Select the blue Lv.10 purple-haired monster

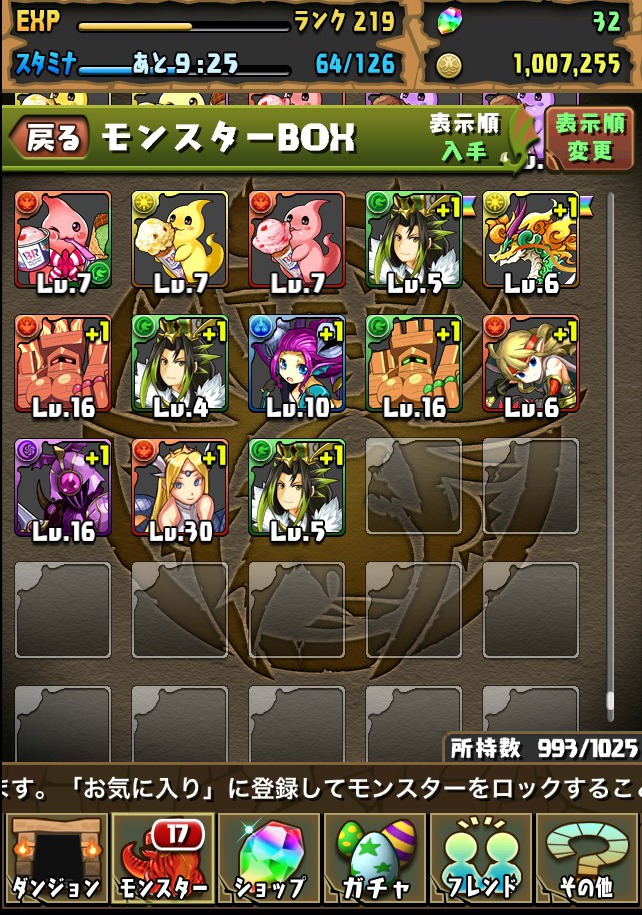tap(297, 364)
